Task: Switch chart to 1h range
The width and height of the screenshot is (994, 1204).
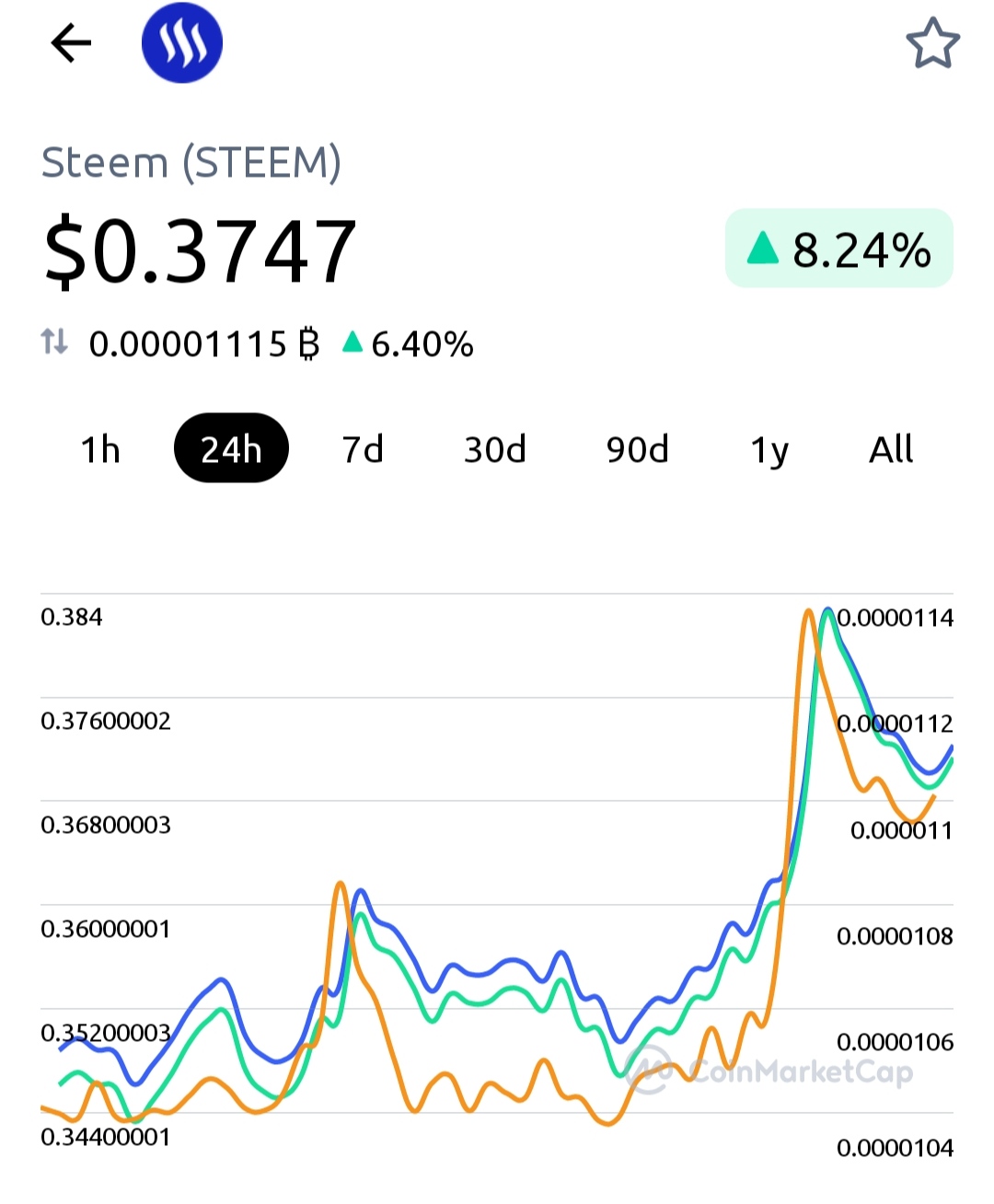Action: point(100,449)
